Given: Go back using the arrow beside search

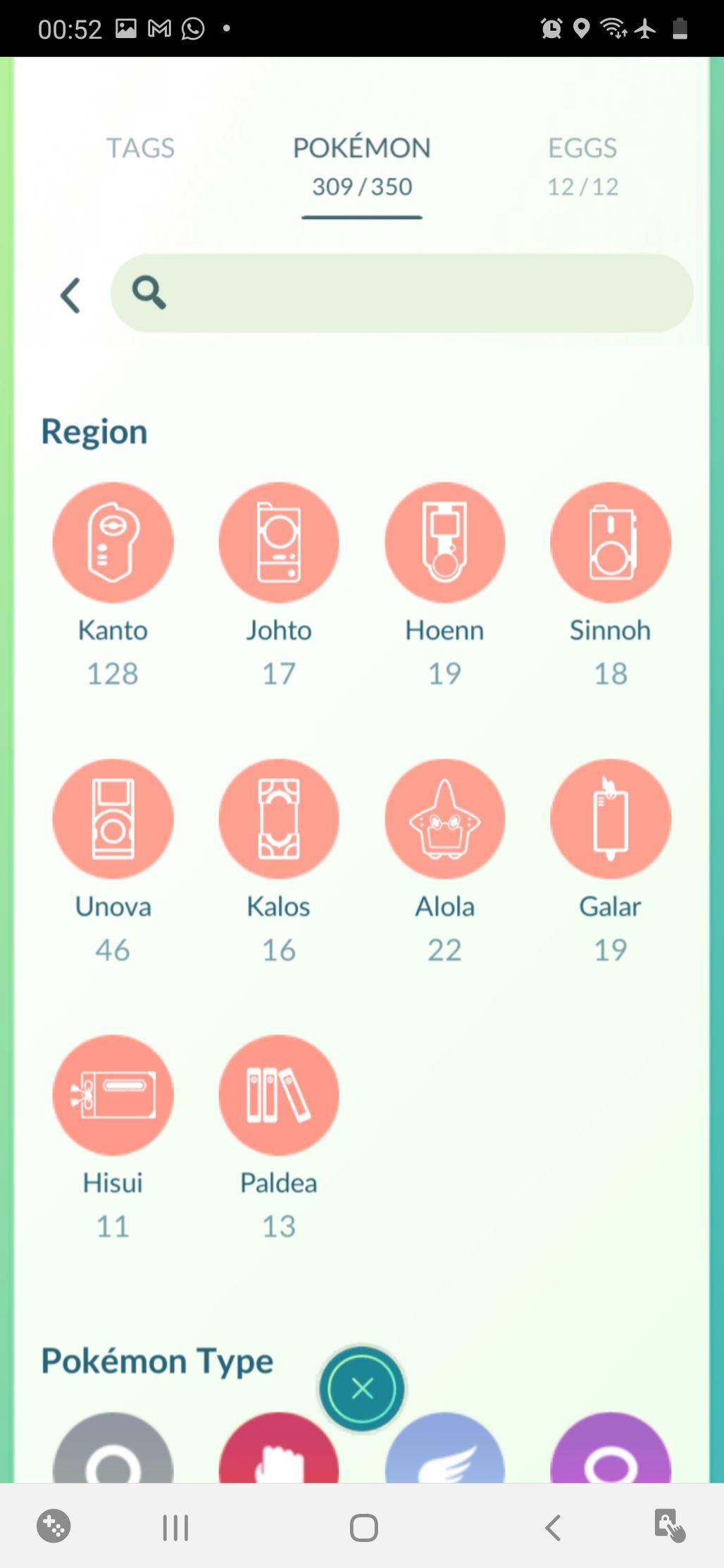Looking at the screenshot, I should (70, 294).
